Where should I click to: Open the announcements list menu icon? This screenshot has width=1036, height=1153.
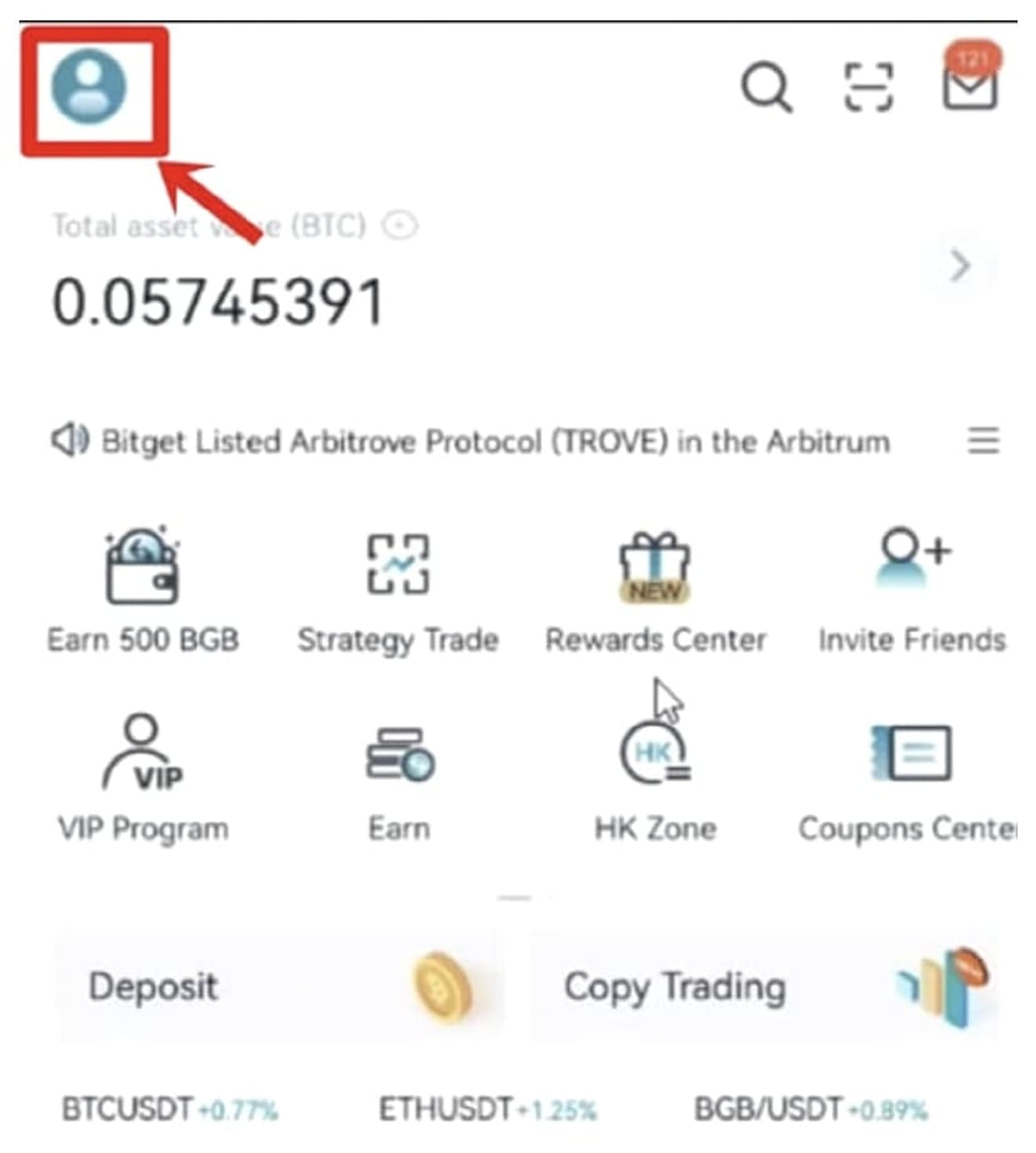coord(983,440)
